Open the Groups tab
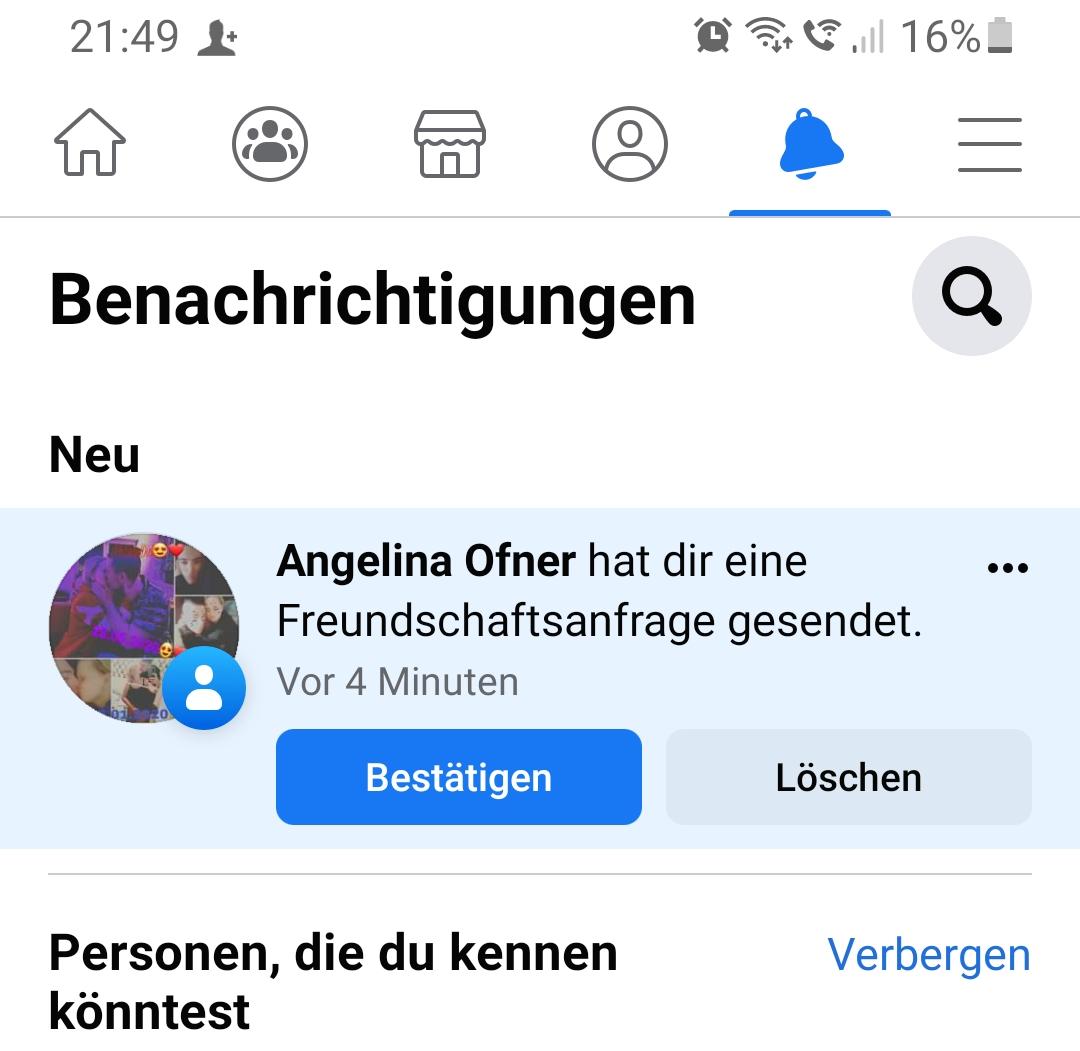Image resolution: width=1080 pixels, height=1051 pixels. coord(270,143)
